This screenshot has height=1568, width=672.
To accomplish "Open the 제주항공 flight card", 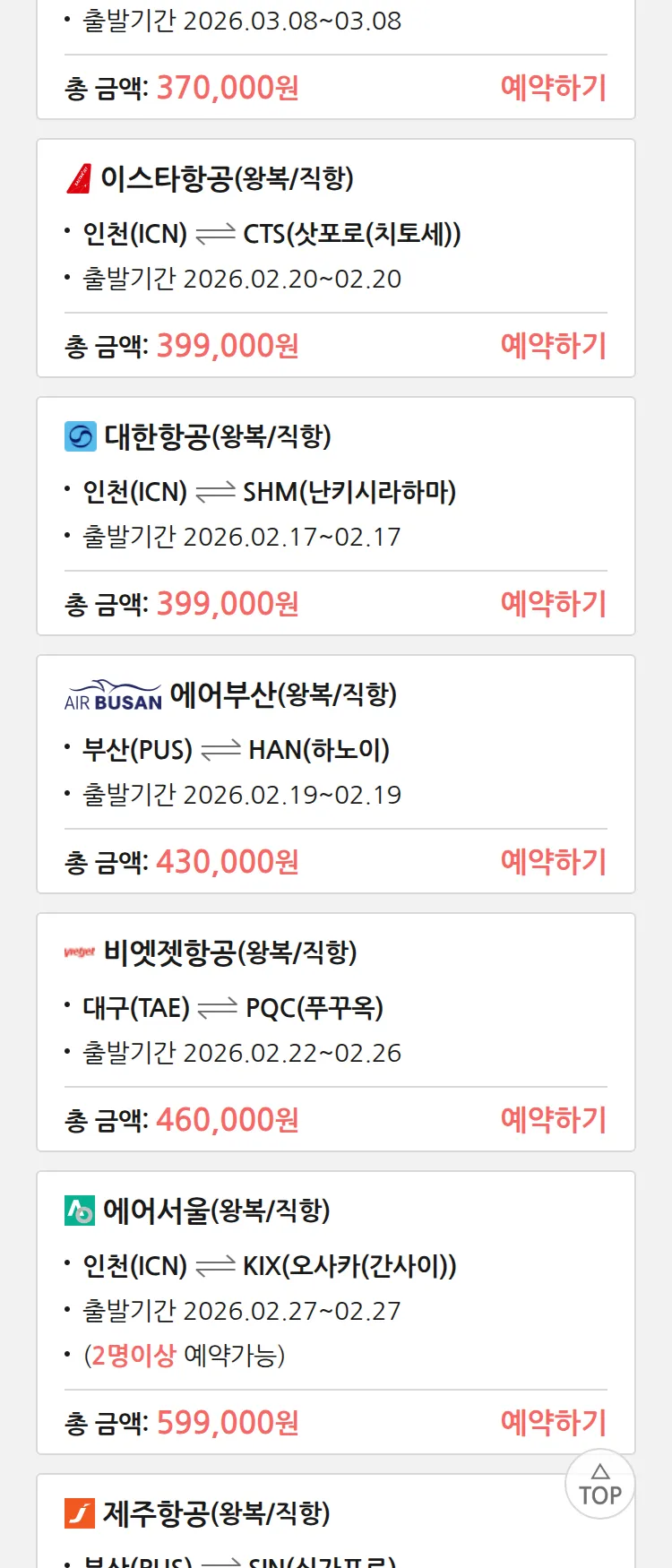I will [x=215, y=1514].
